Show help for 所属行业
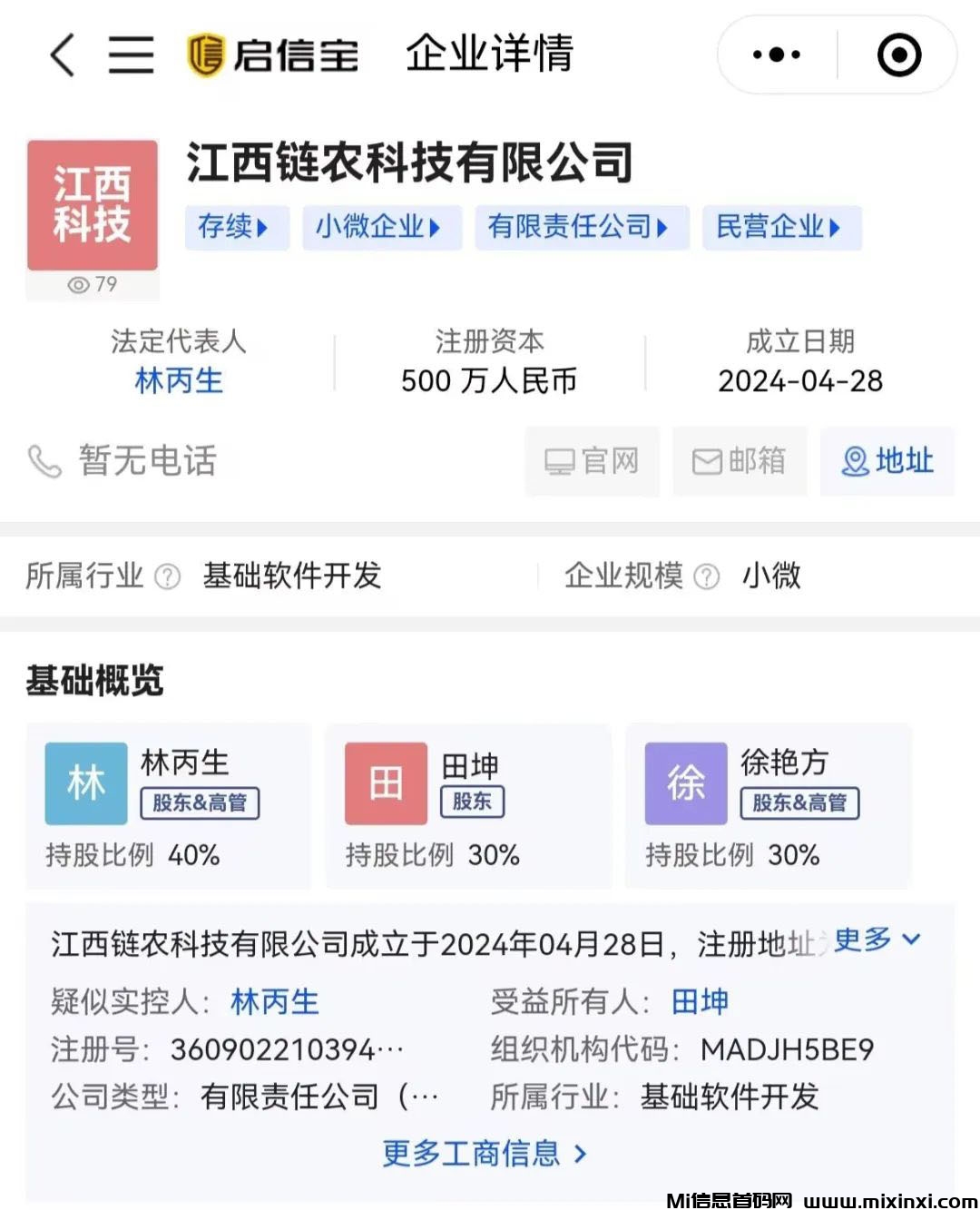The width and height of the screenshot is (980, 1210). tap(168, 577)
